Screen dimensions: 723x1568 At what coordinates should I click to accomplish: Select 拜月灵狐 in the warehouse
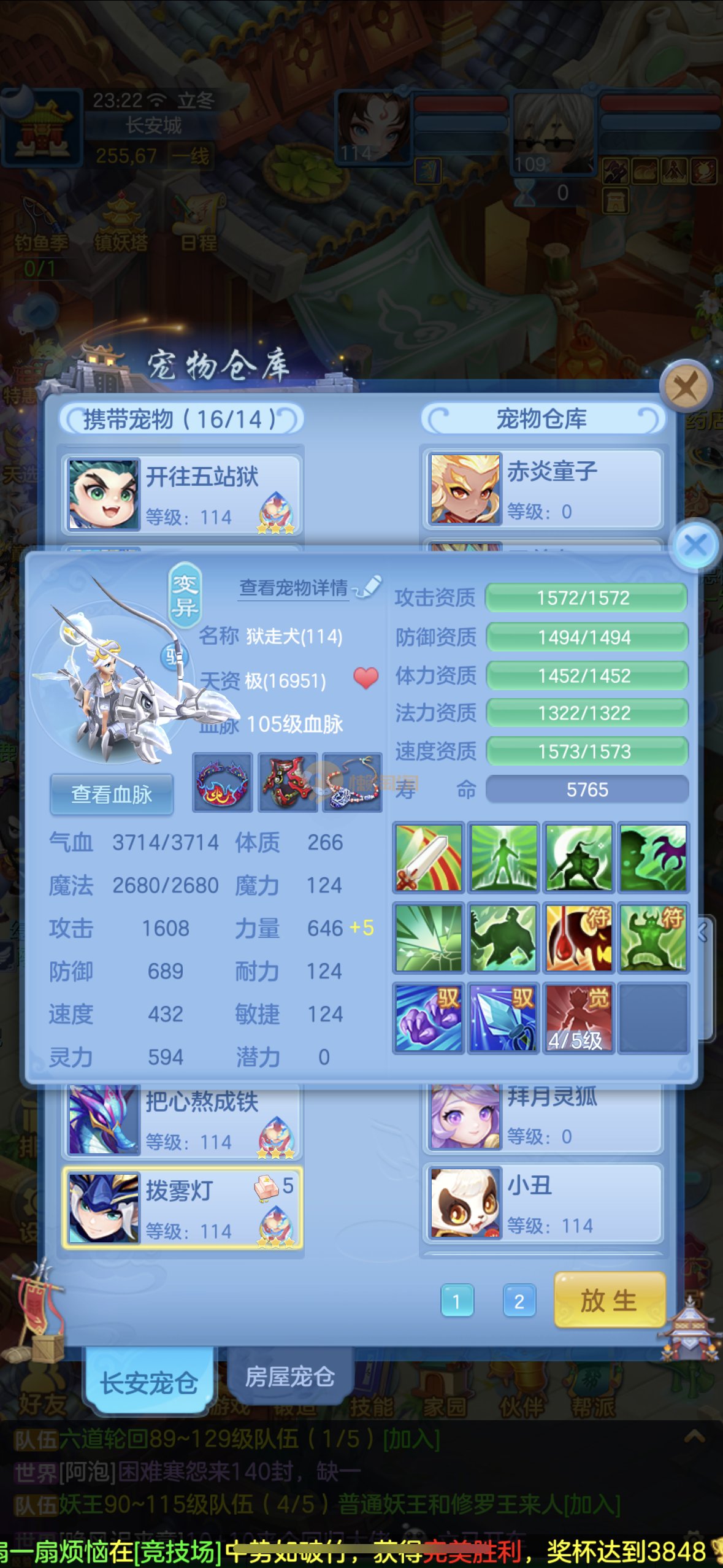point(542,1118)
